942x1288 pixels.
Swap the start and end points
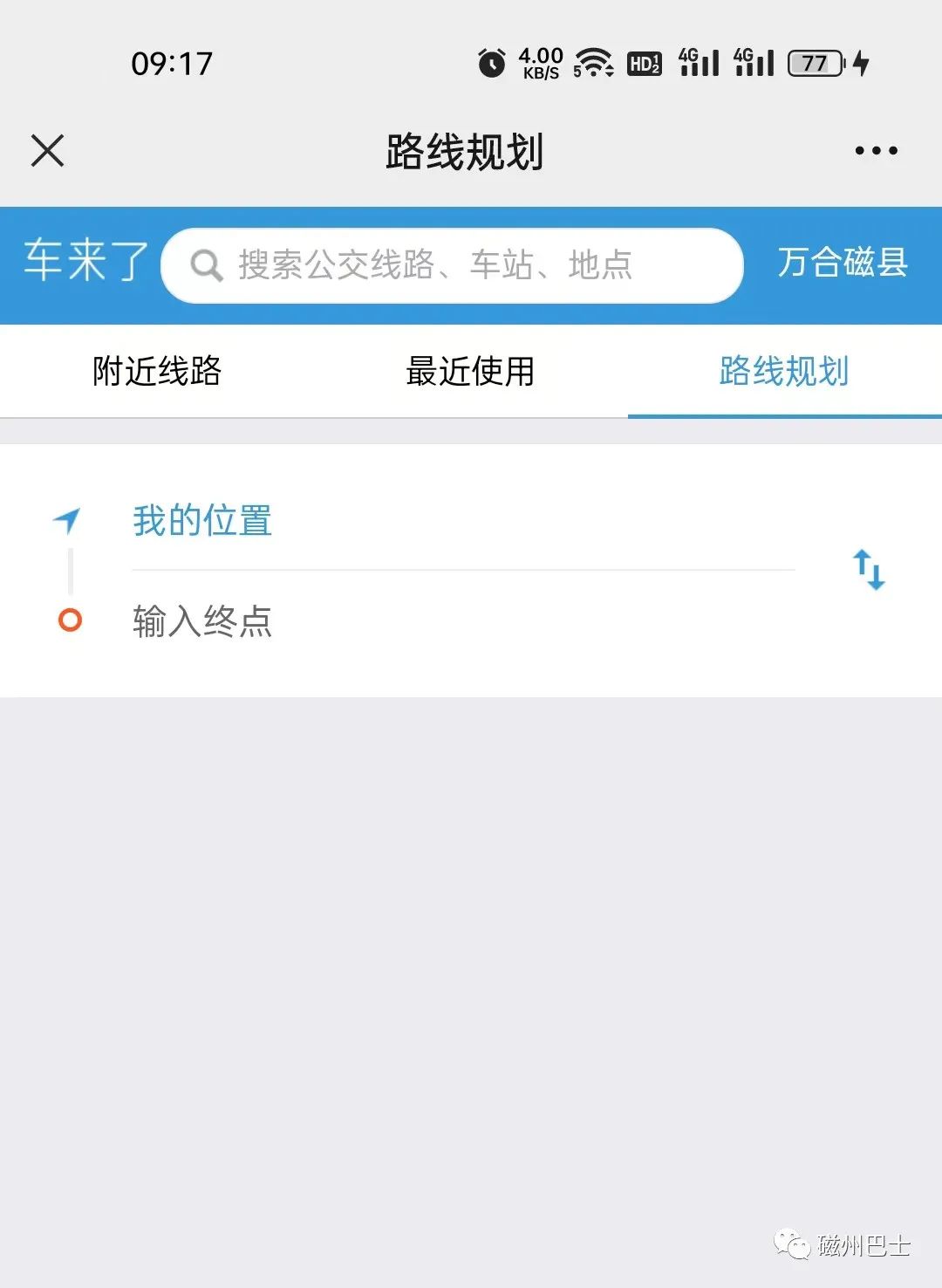click(x=869, y=570)
